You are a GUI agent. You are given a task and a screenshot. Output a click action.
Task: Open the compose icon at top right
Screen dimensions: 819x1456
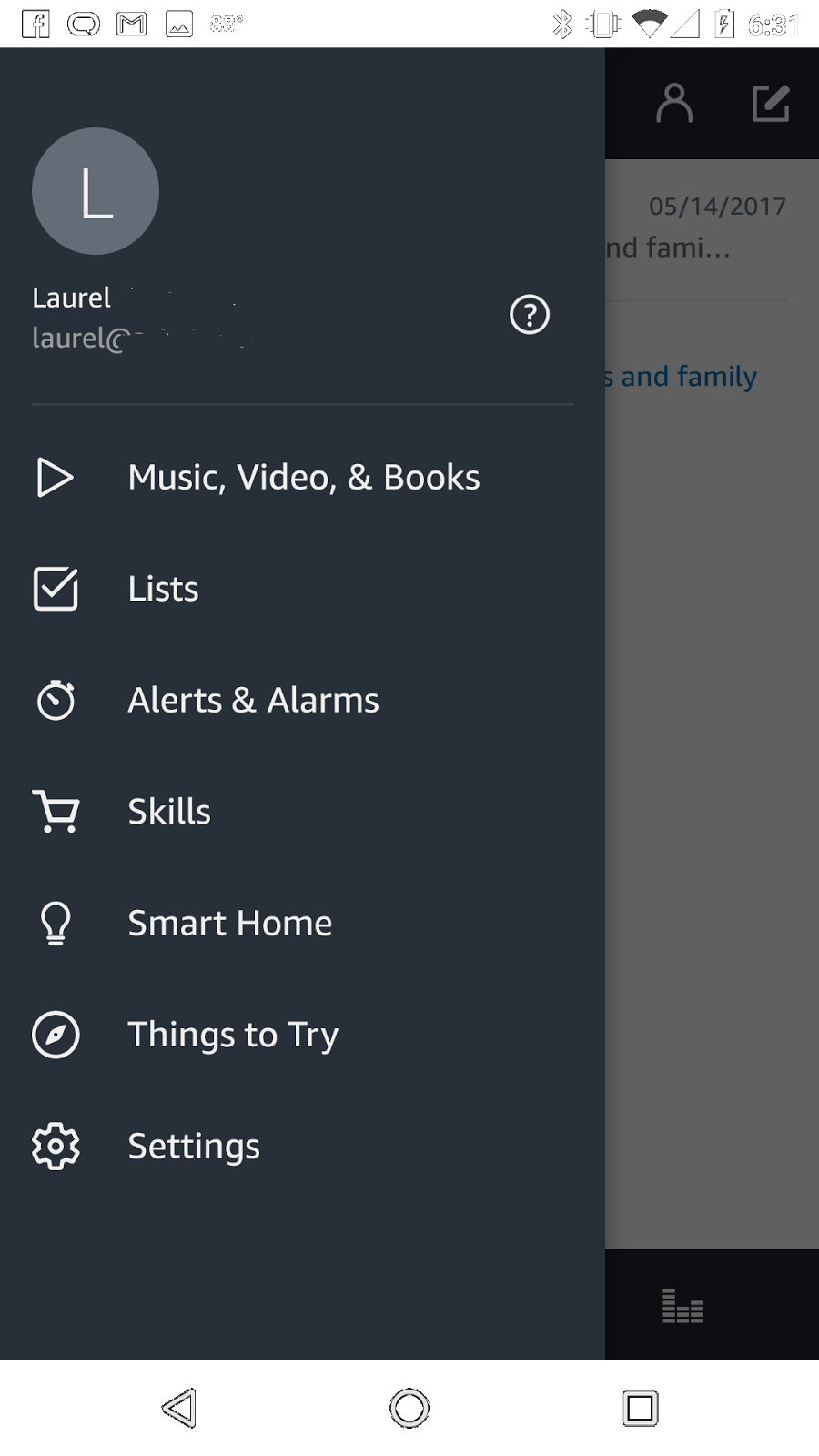pyautogui.click(x=771, y=103)
